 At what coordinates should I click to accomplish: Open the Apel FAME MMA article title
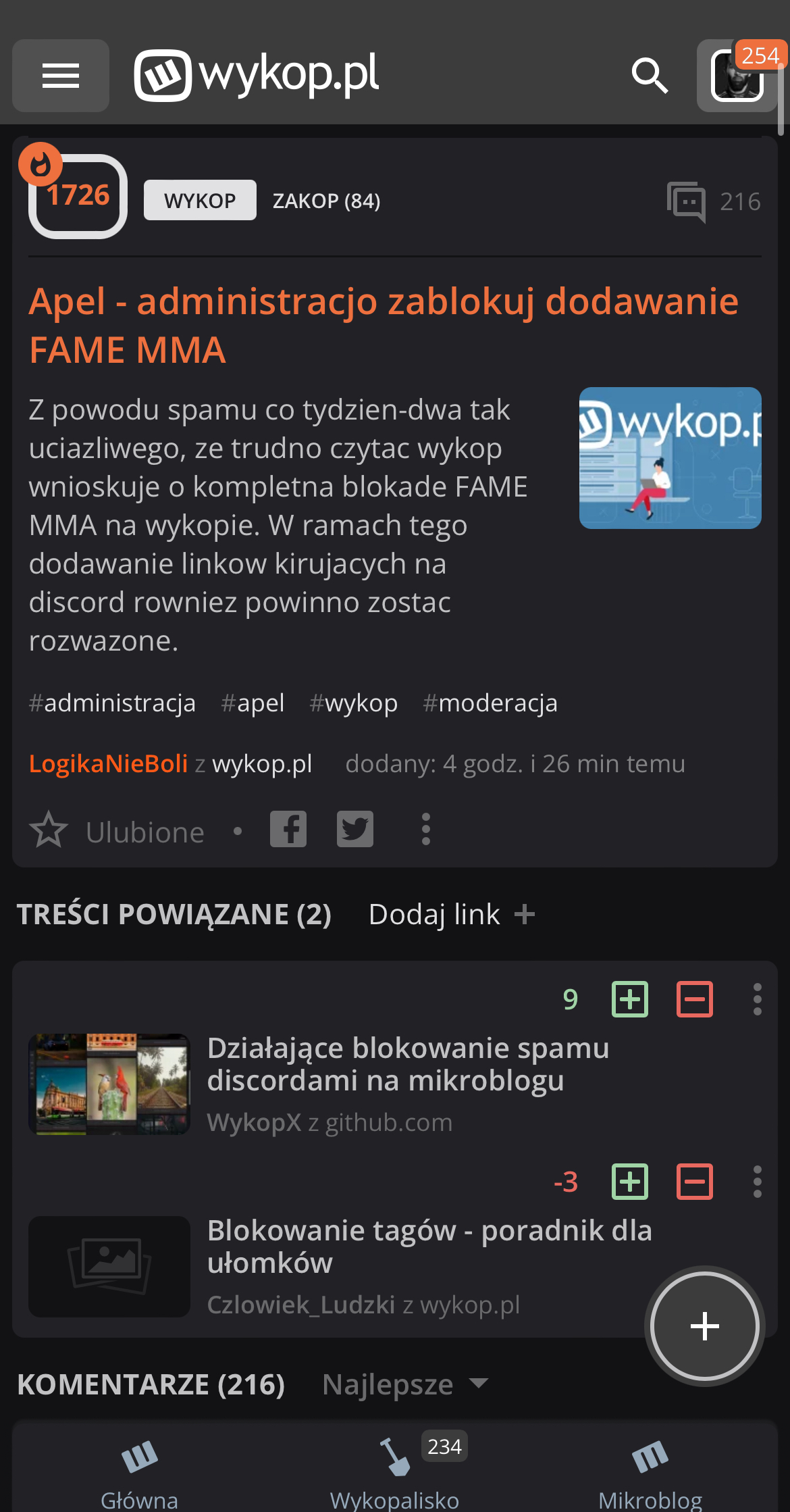(x=384, y=325)
